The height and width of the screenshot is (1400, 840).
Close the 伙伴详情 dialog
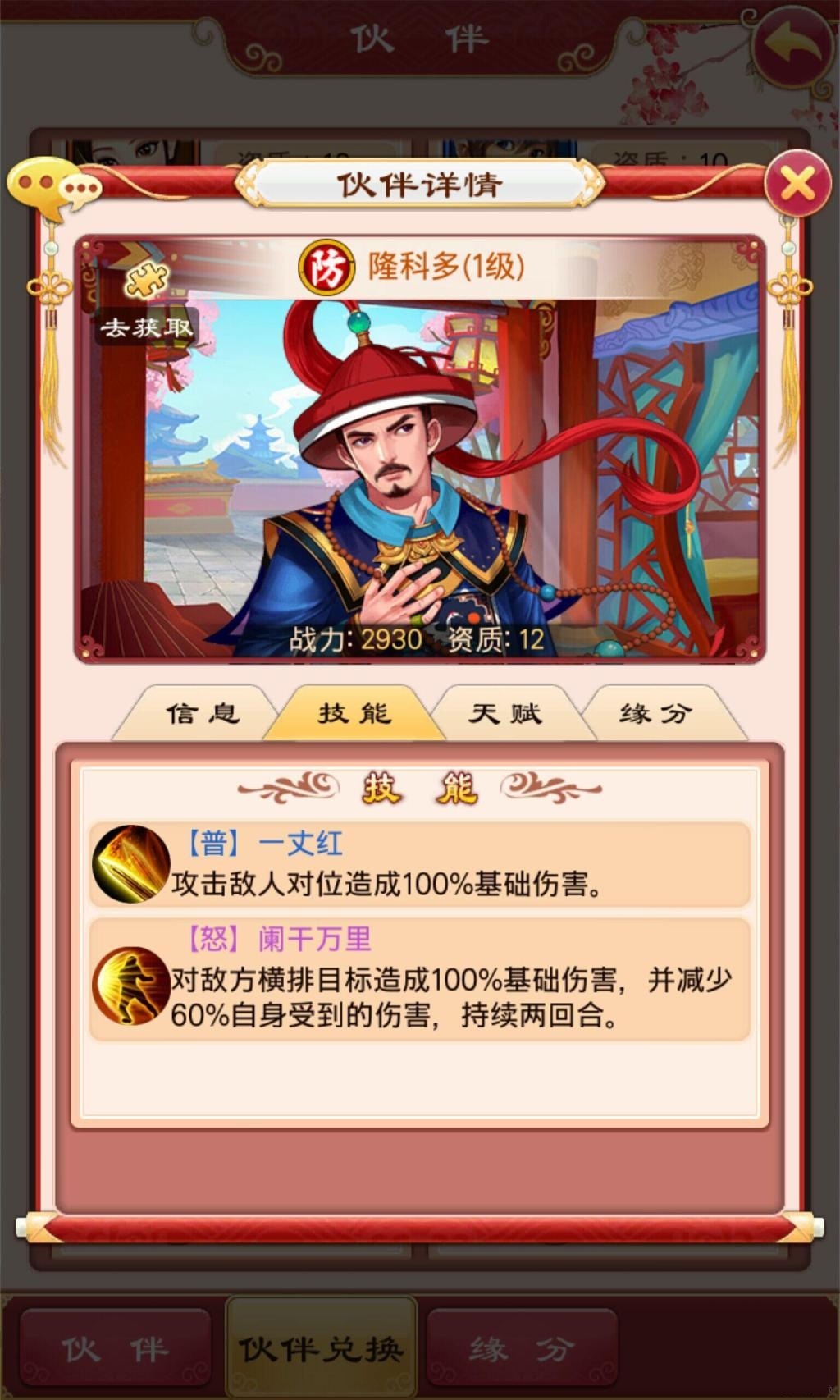[x=797, y=184]
